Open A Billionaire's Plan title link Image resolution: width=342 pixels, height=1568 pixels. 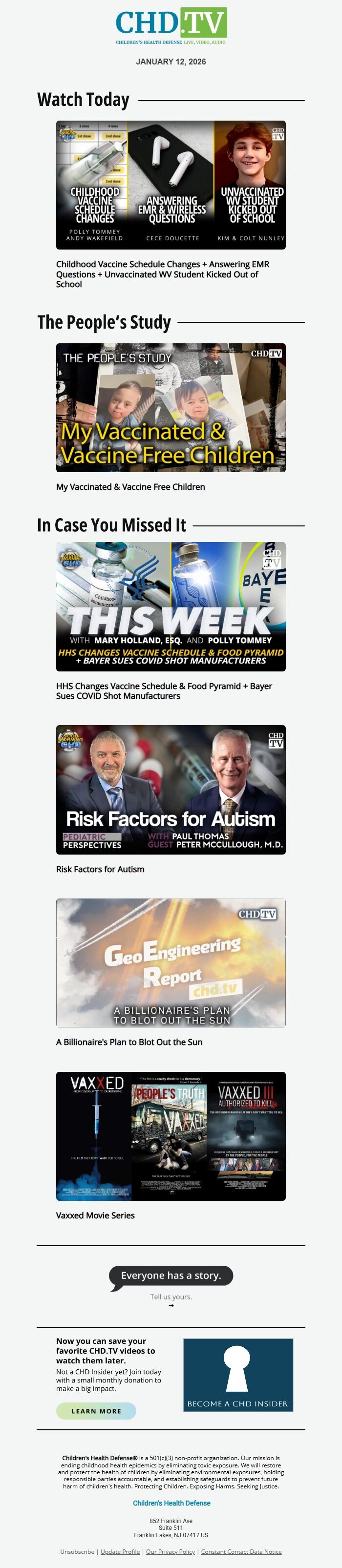[129, 1042]
